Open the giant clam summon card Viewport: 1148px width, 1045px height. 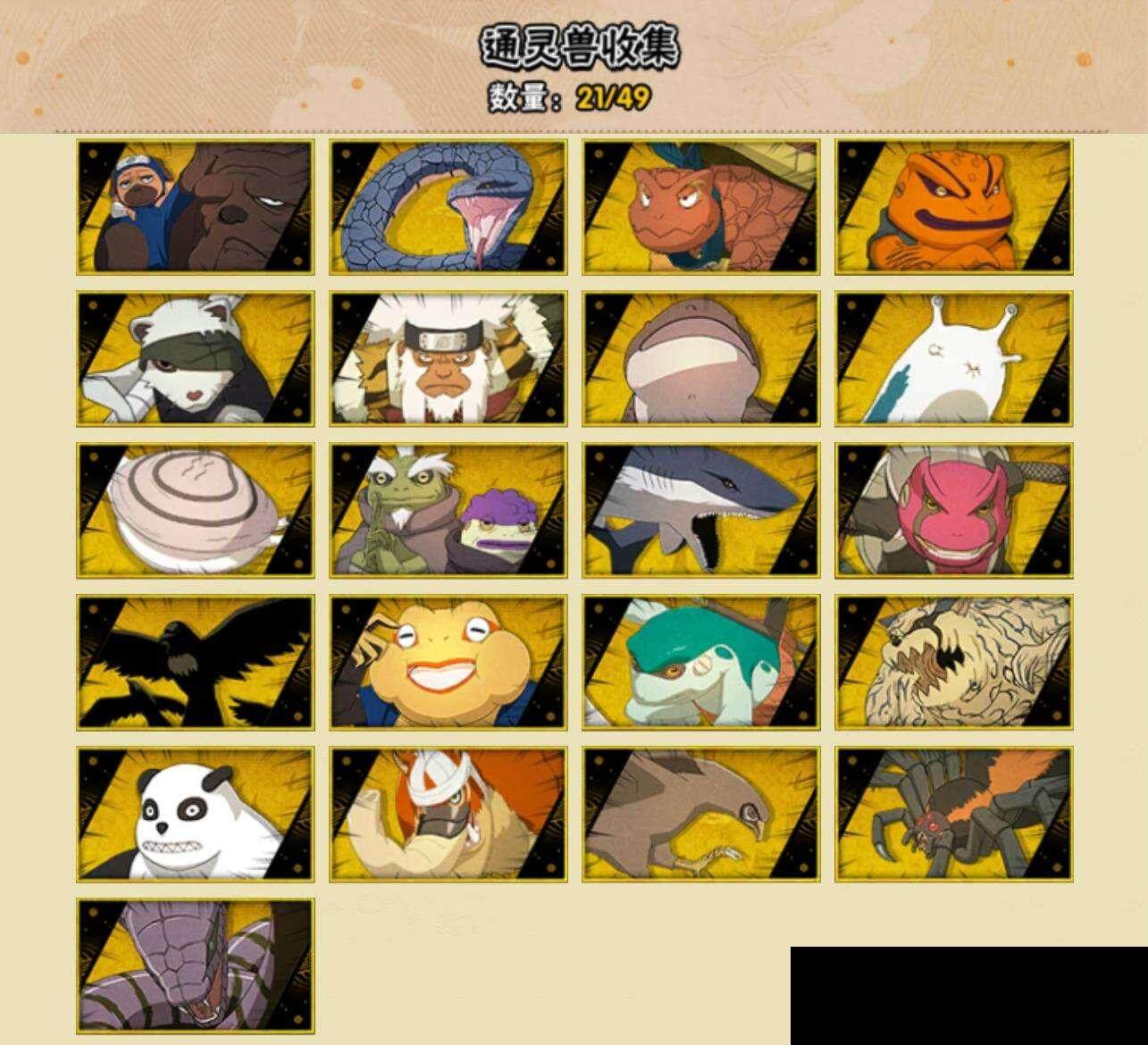pyautogui.click(x=195, y=511)
